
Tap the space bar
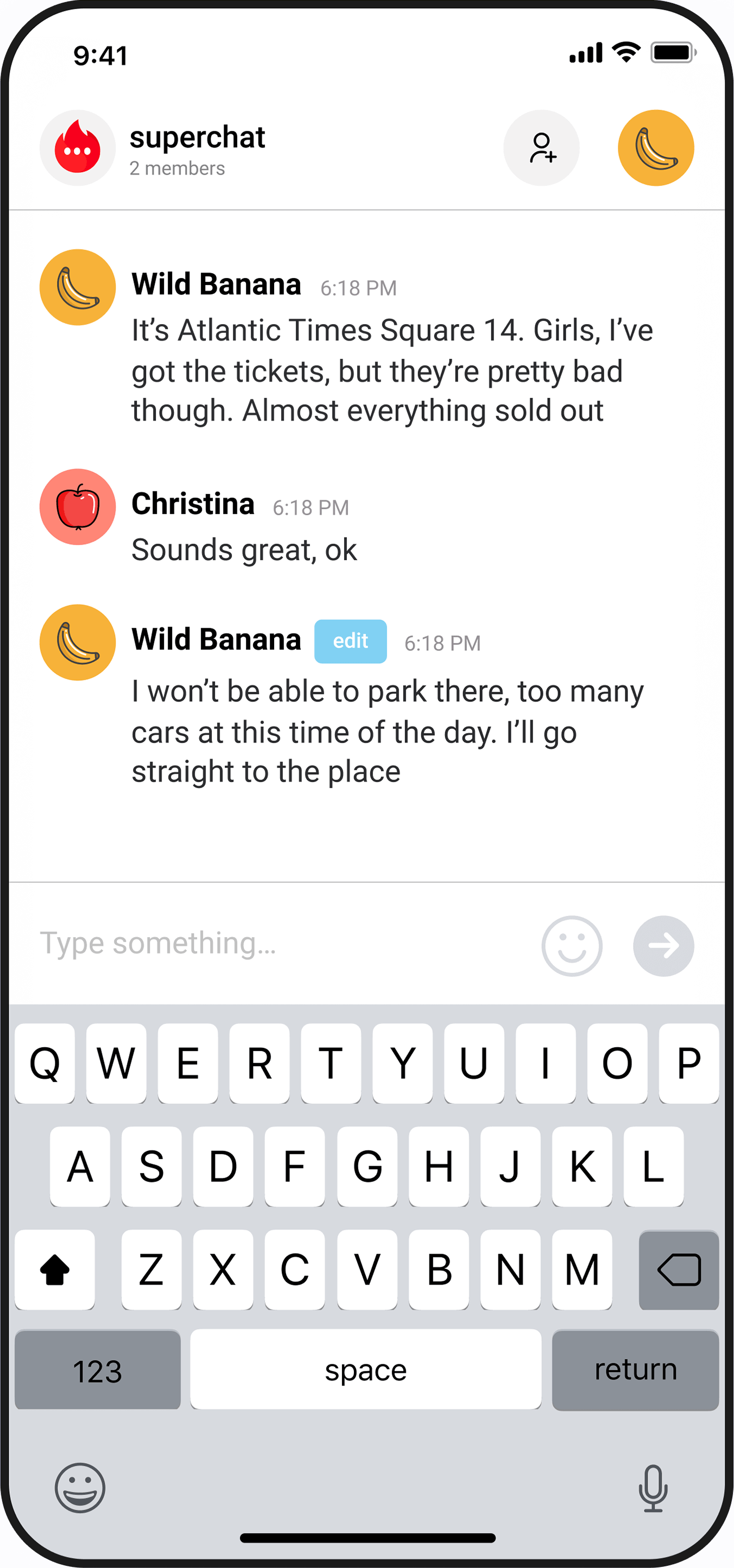[365, 1370]
